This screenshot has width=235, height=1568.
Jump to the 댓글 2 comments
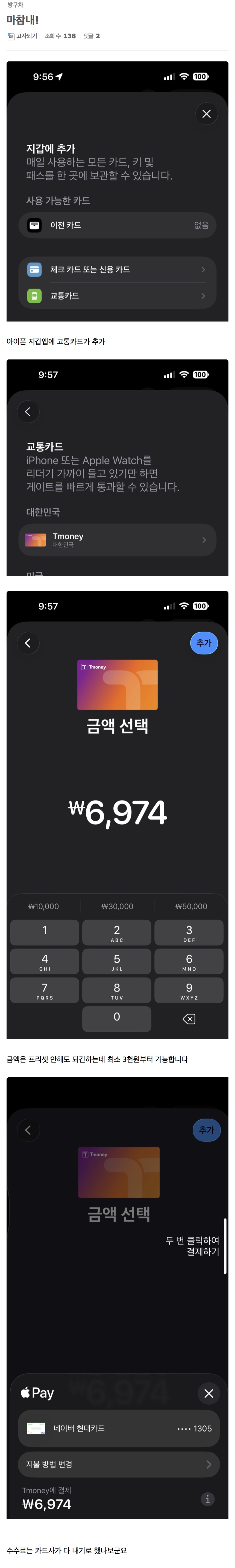coord(91,36)
